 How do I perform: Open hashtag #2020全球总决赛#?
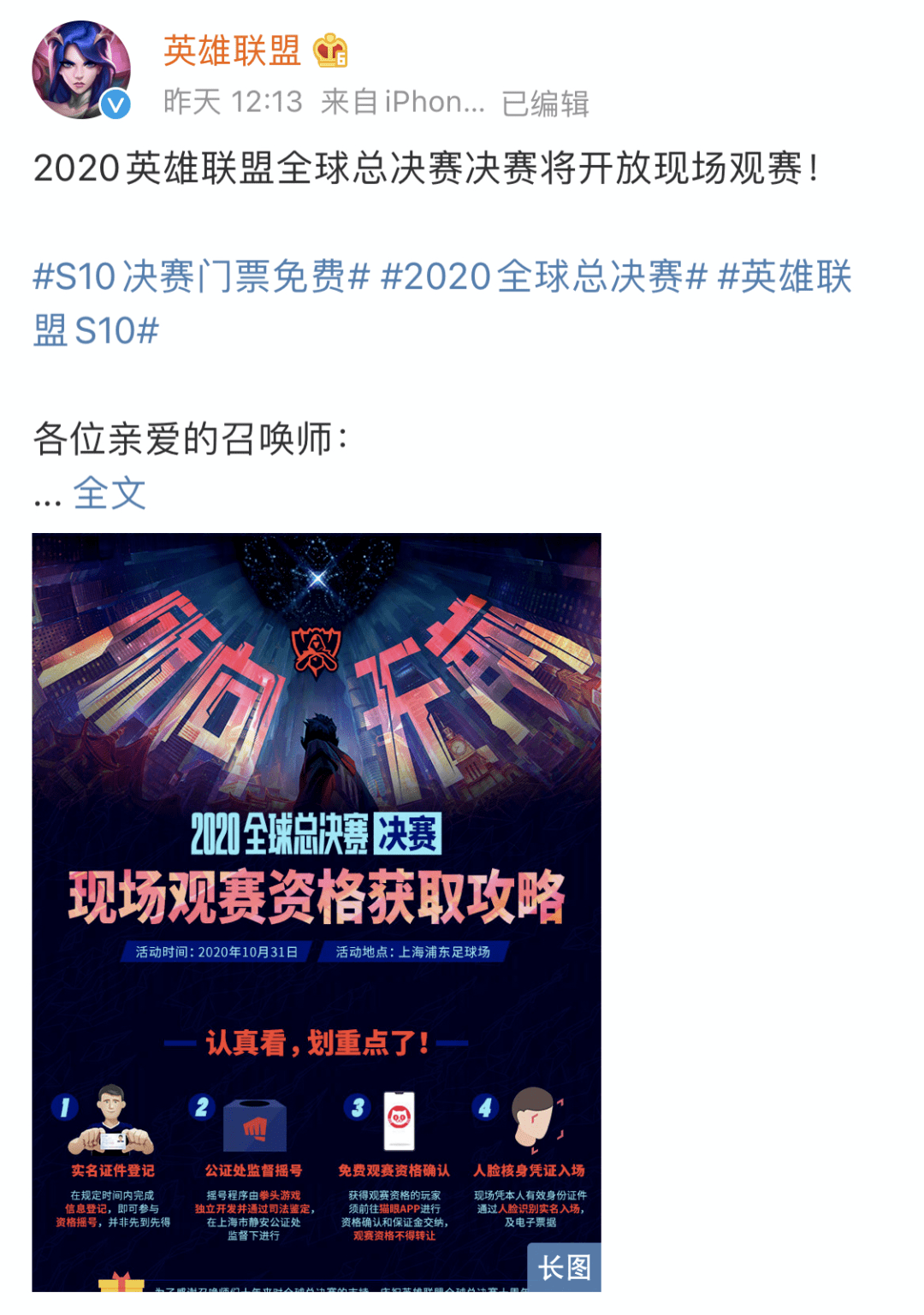[544, 277]
